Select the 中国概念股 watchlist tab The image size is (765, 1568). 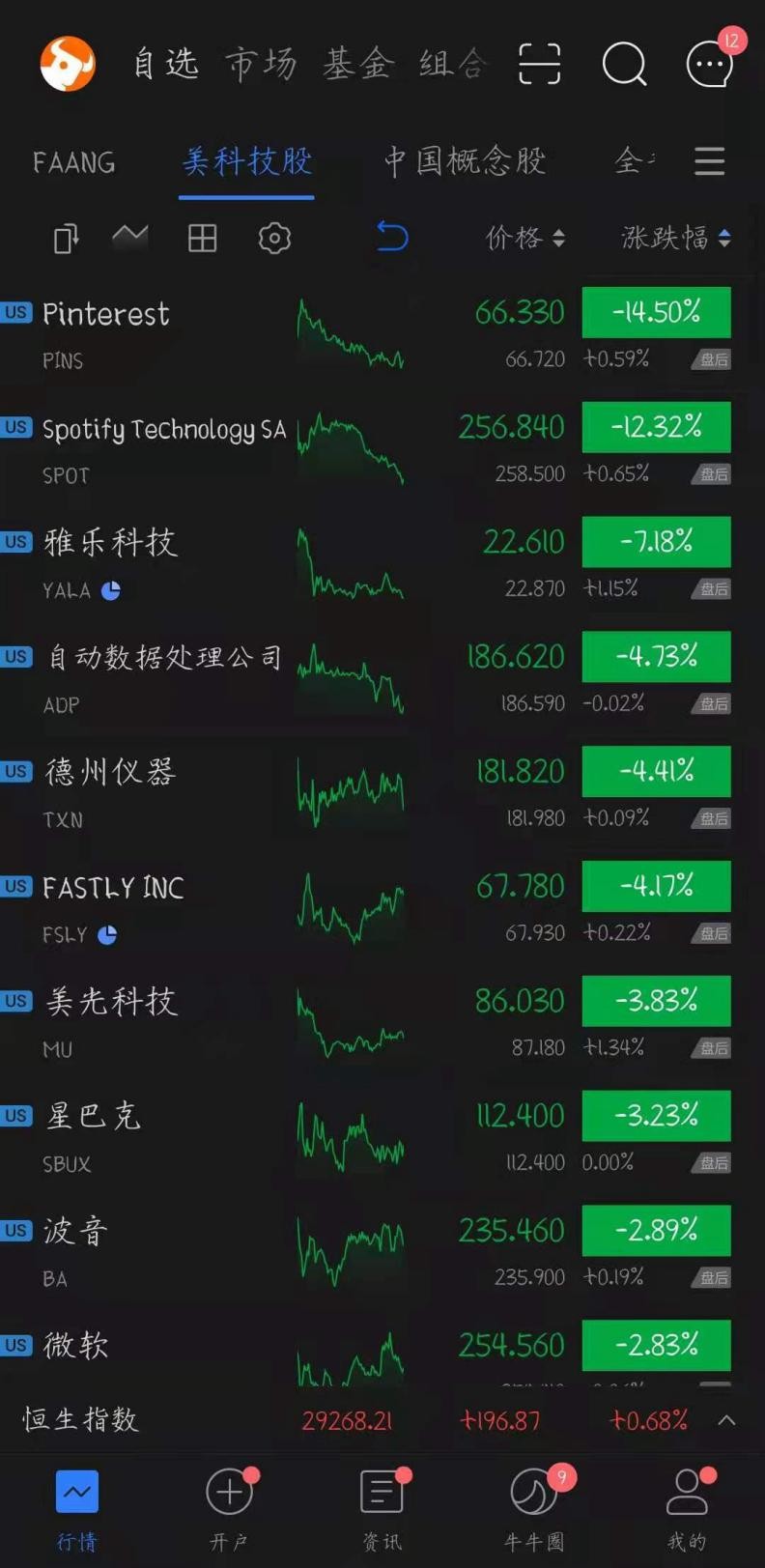[x=466, y=160]
